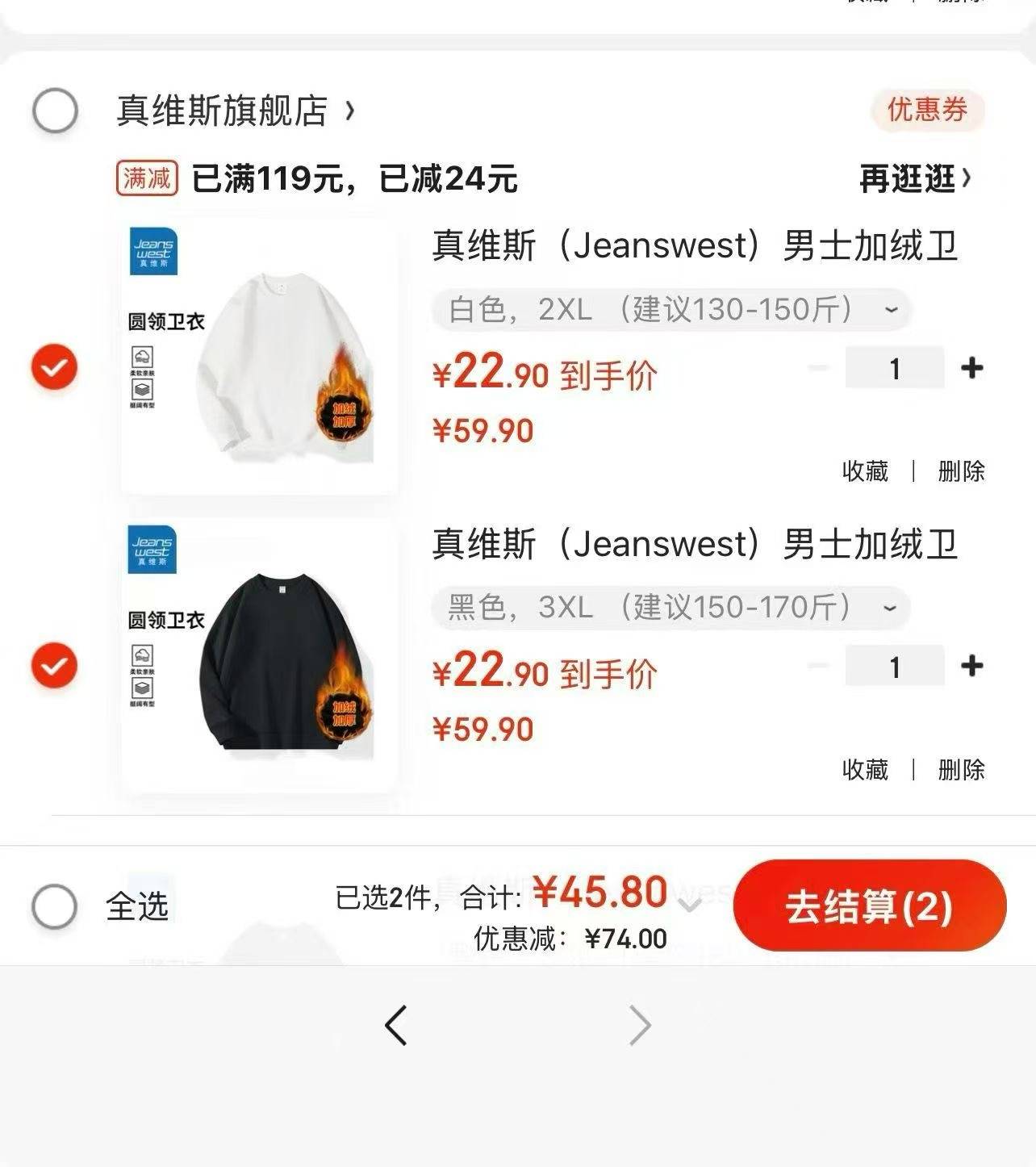The image size is (1036, 1167).
Task: Proceed with 去结算 checkout
Action: (x=869, y=906)
